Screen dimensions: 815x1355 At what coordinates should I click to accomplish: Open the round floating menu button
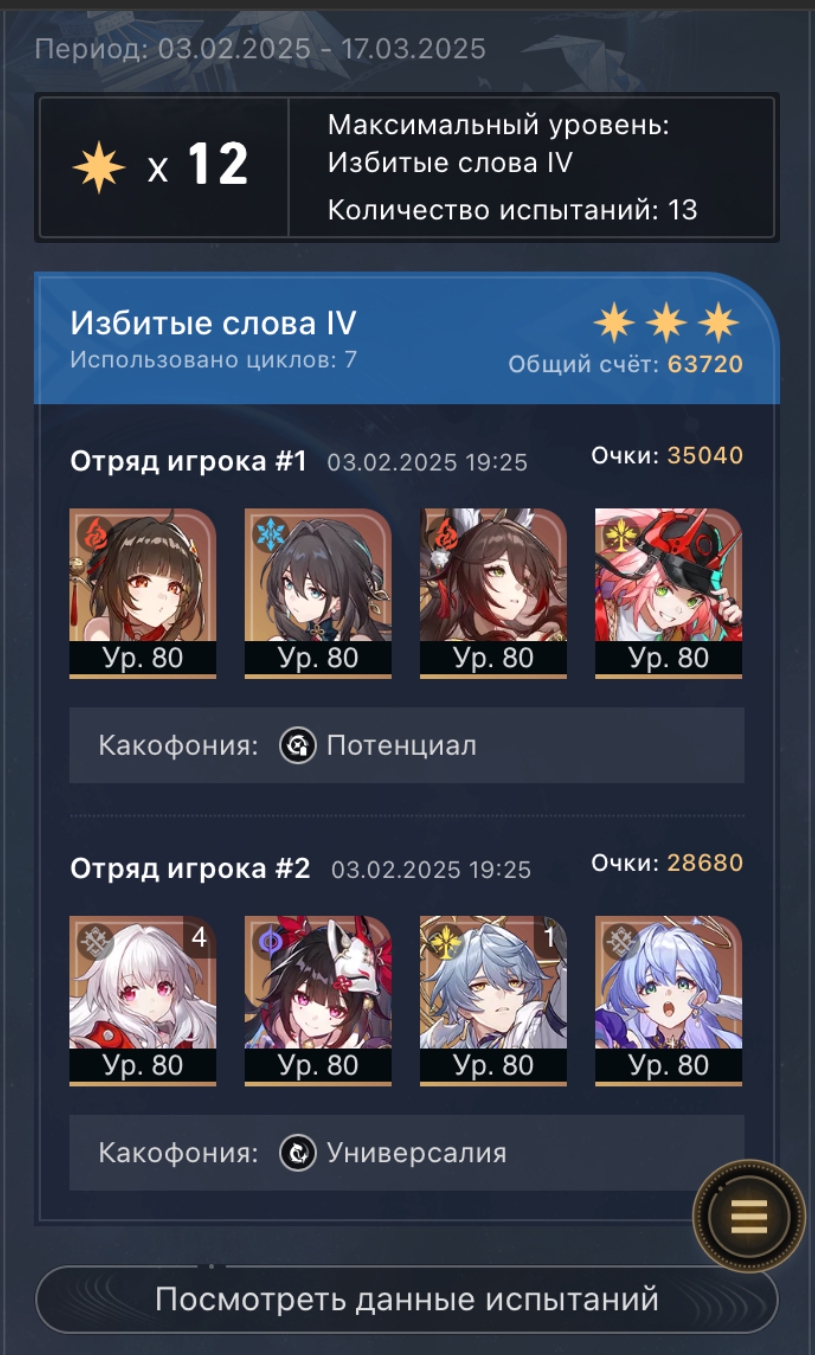[x=748, y=1216]
